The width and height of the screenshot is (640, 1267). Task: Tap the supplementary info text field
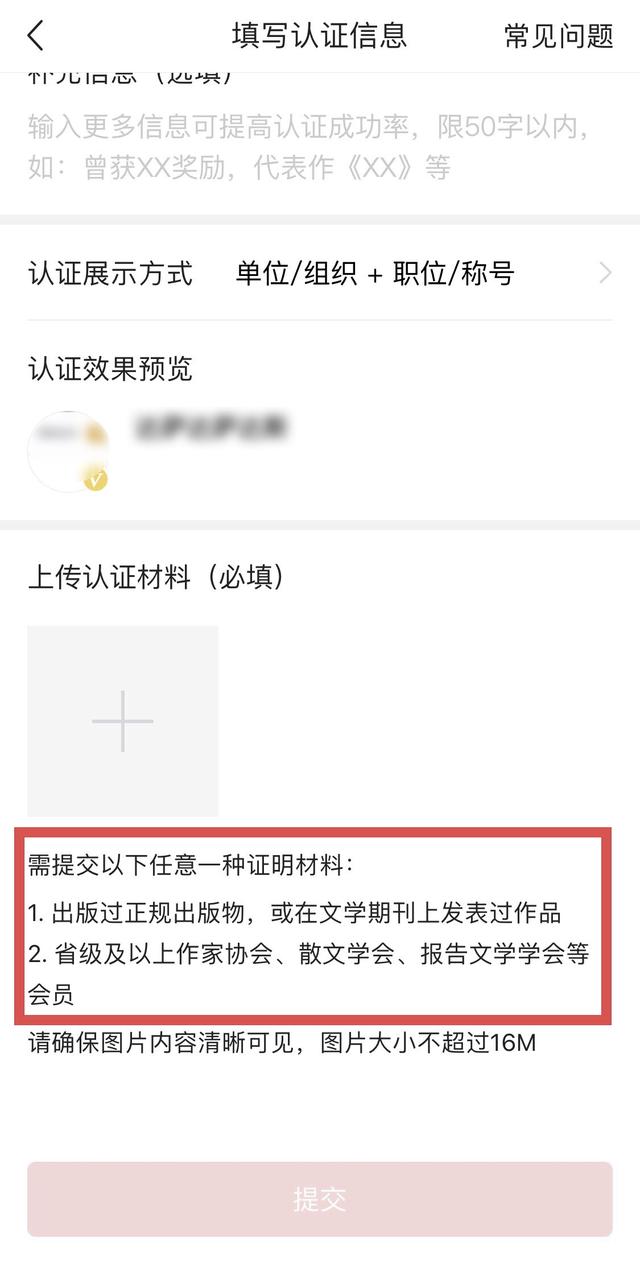point(310,147)
